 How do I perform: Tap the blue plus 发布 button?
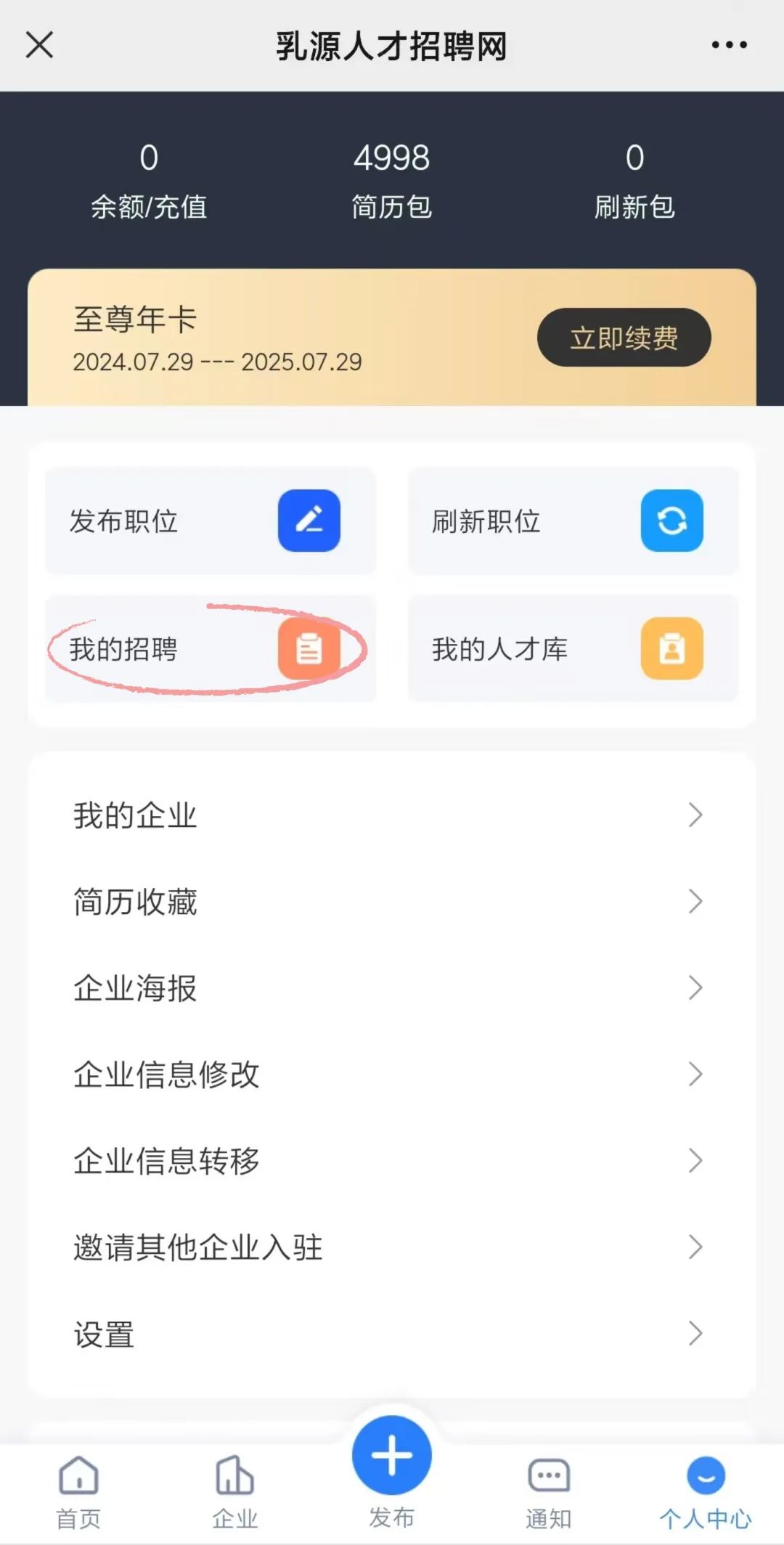[392, 1456]
